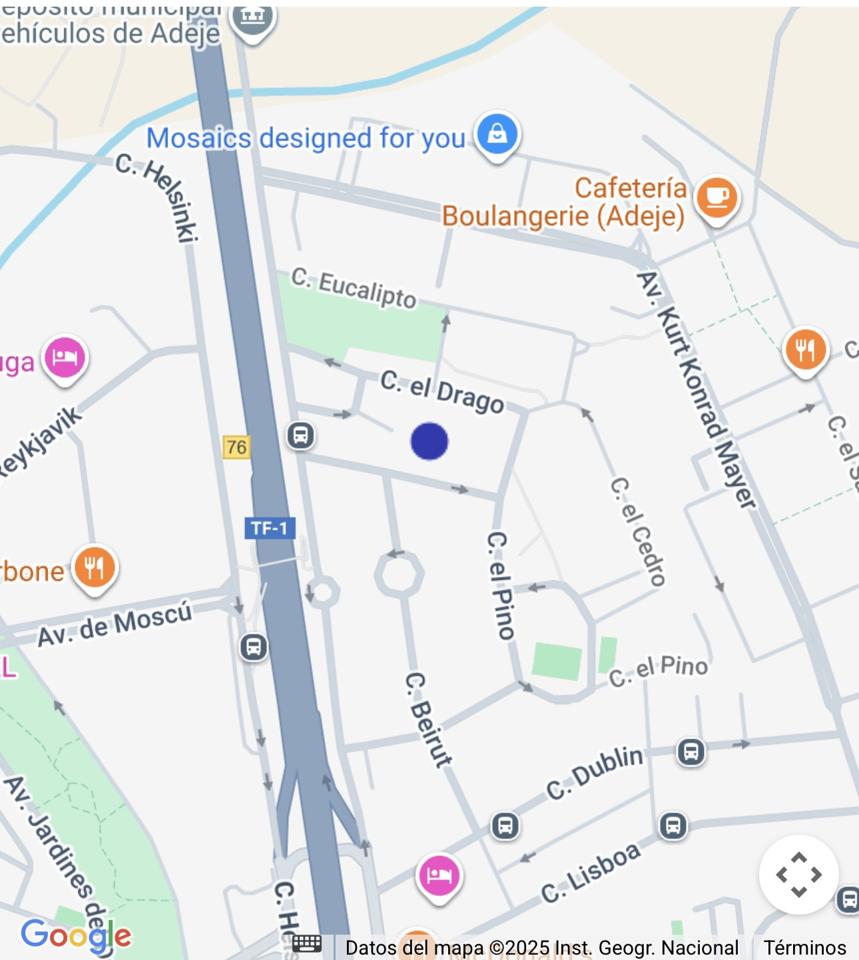Open Cafetería Boulangerie (Adeje) place marker
This screenshot has width=859, height=960.
716,197
